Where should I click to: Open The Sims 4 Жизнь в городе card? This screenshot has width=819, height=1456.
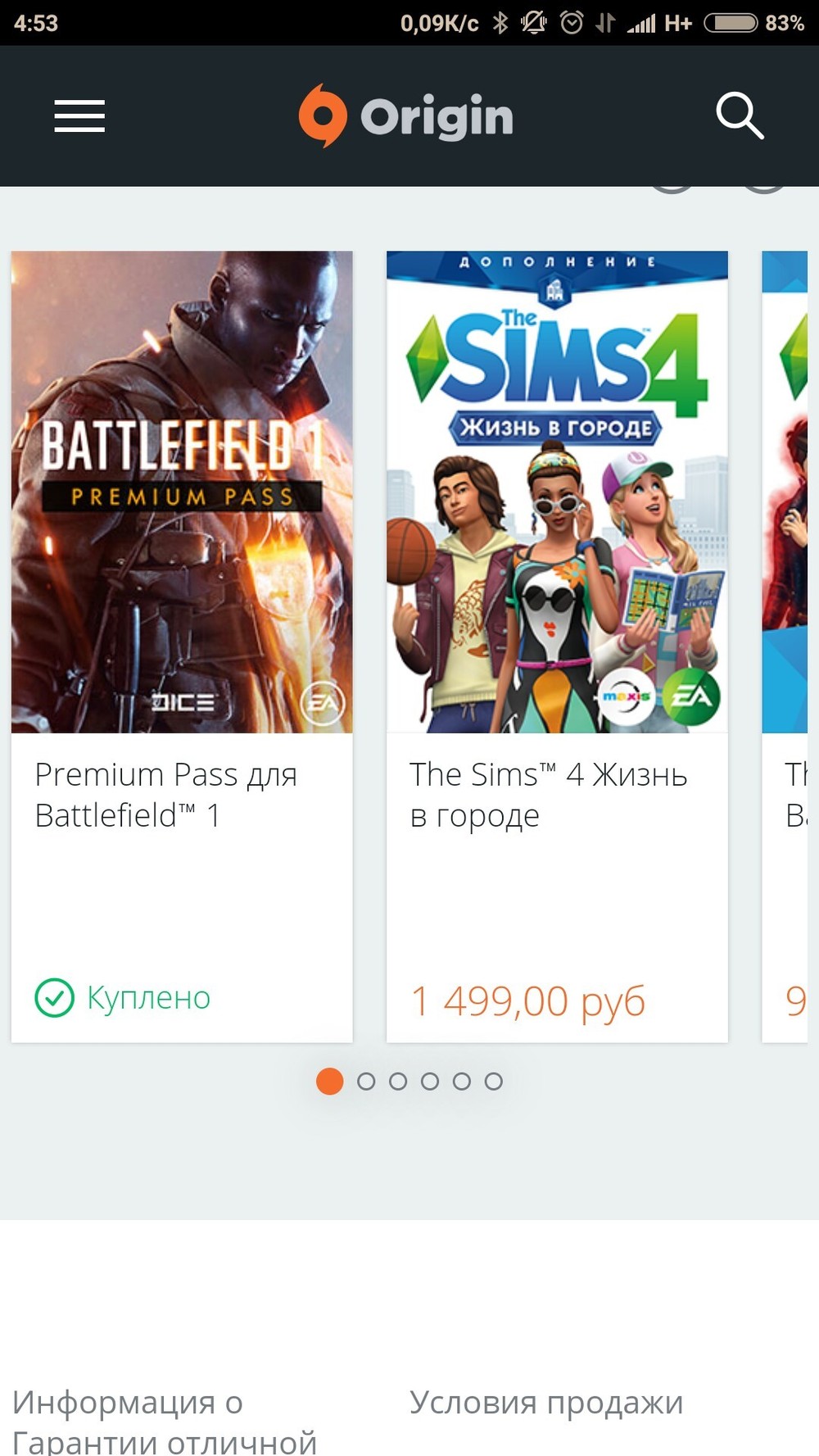click(x=557, y=646)
